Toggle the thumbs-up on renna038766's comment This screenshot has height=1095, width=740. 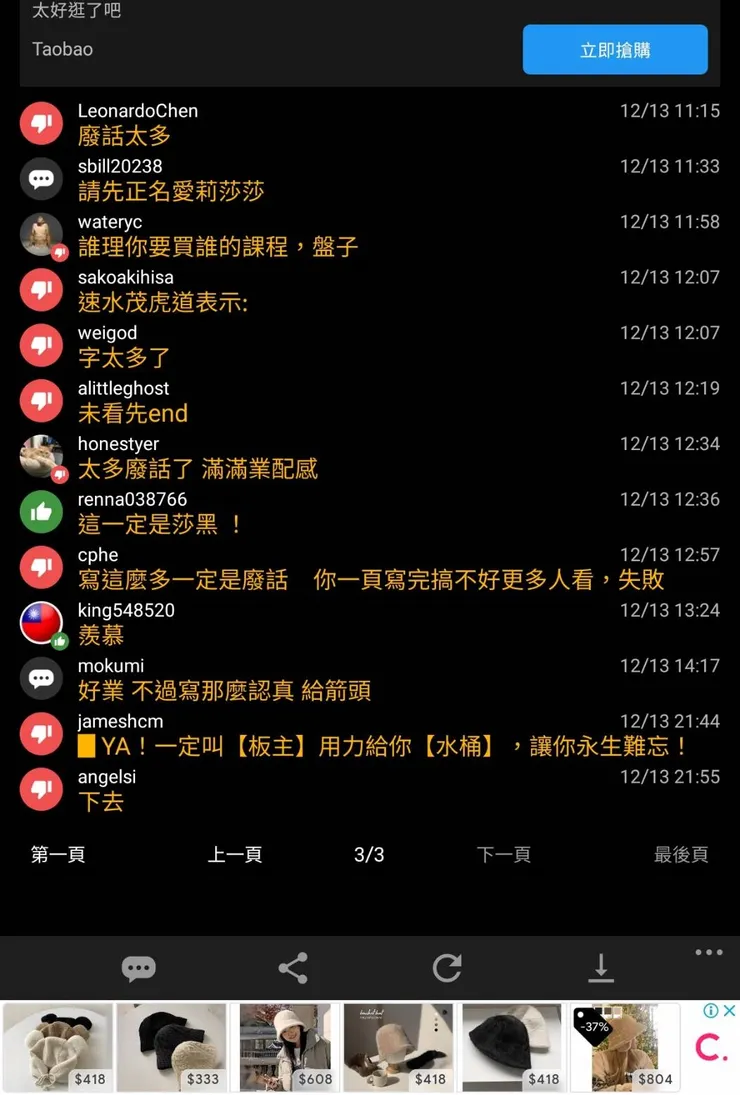[x=41, y=511]
